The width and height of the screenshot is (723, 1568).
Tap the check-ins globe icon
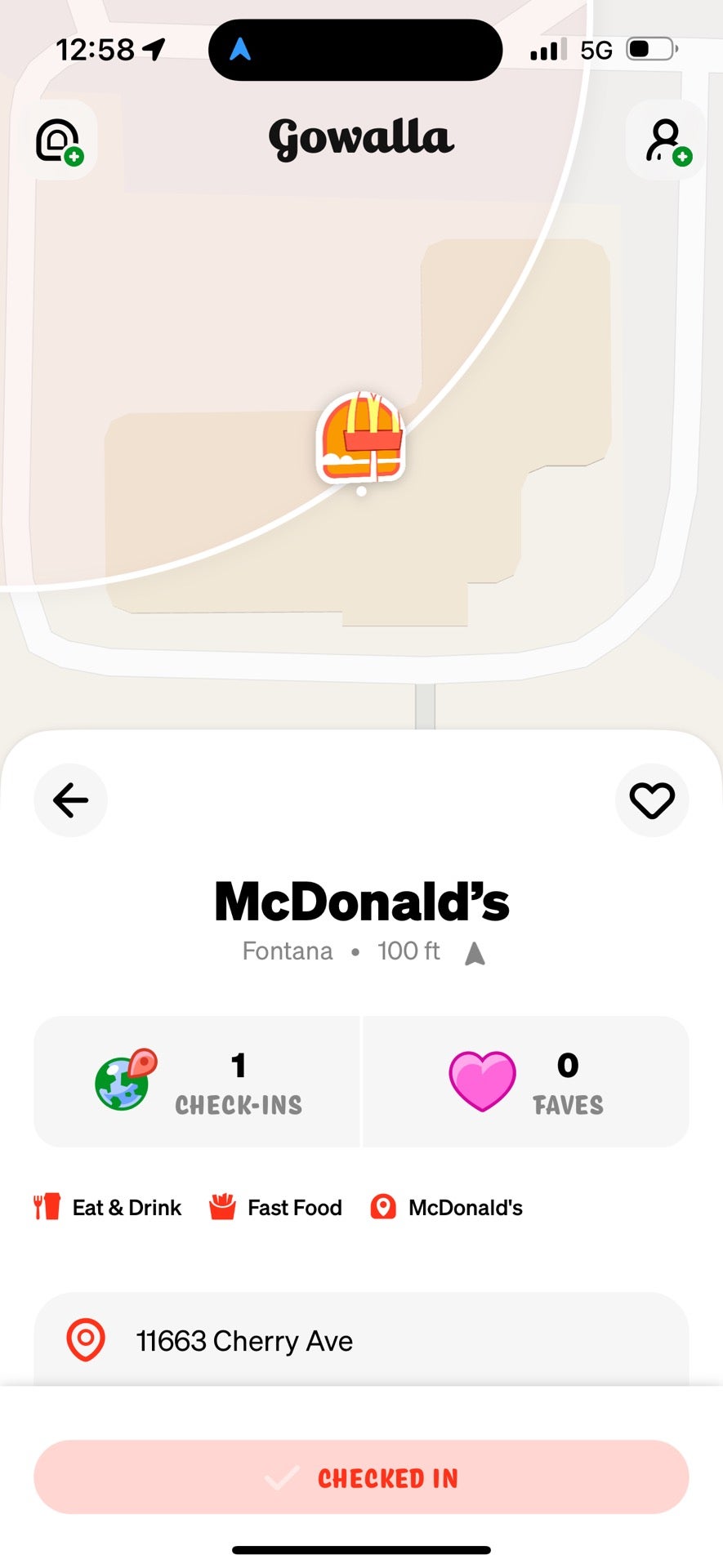click(x=124, y=1080)
